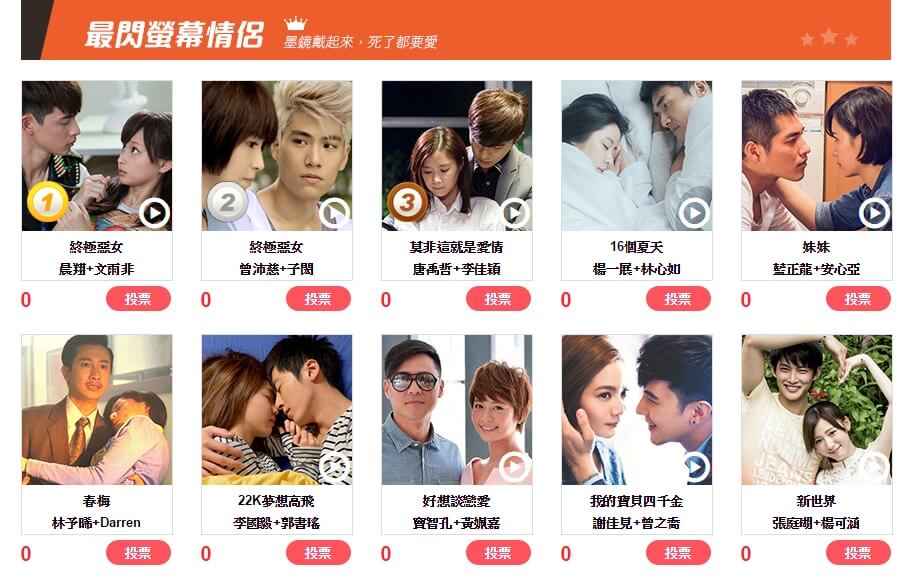Vote for 新世界 couple

coord(858,553)
